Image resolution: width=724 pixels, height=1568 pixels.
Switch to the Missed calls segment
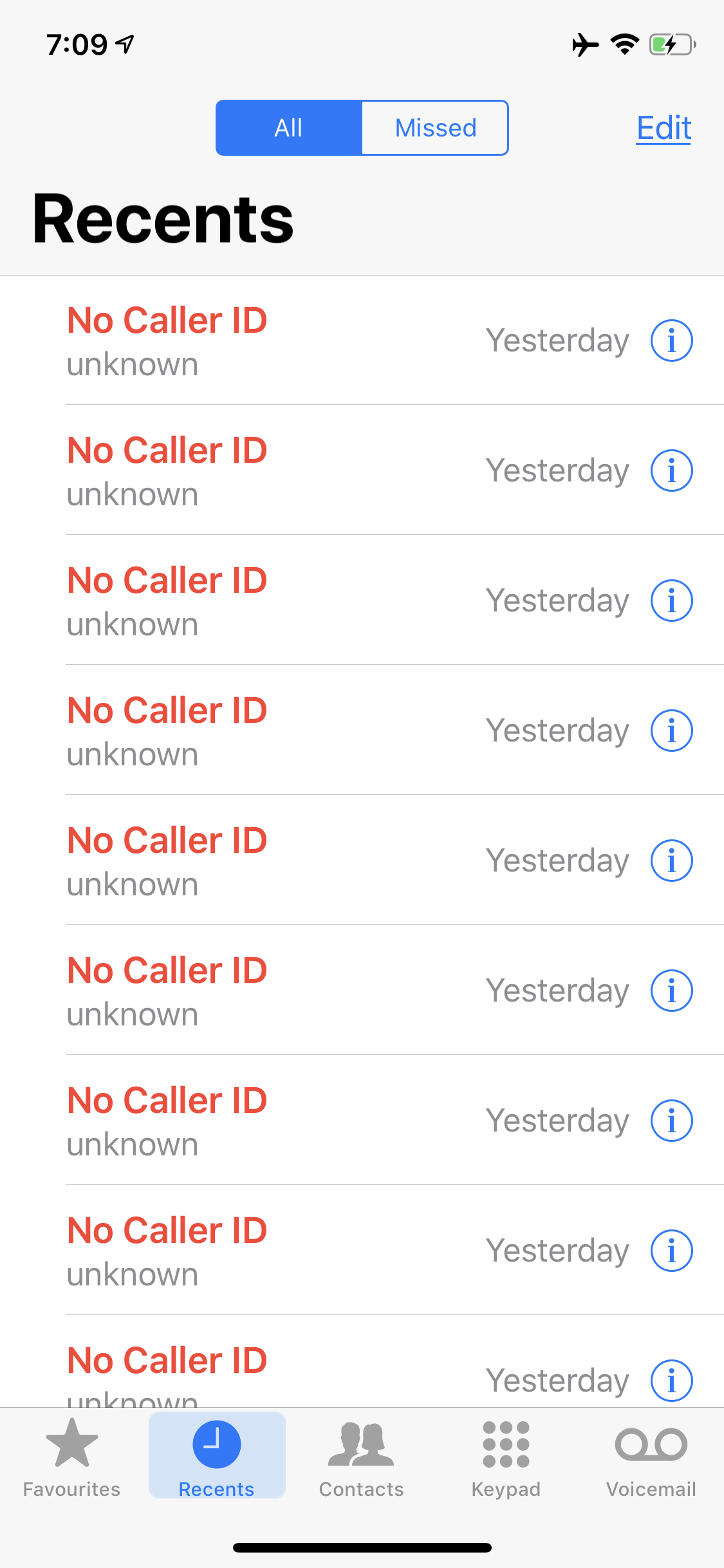pos(435,128)
